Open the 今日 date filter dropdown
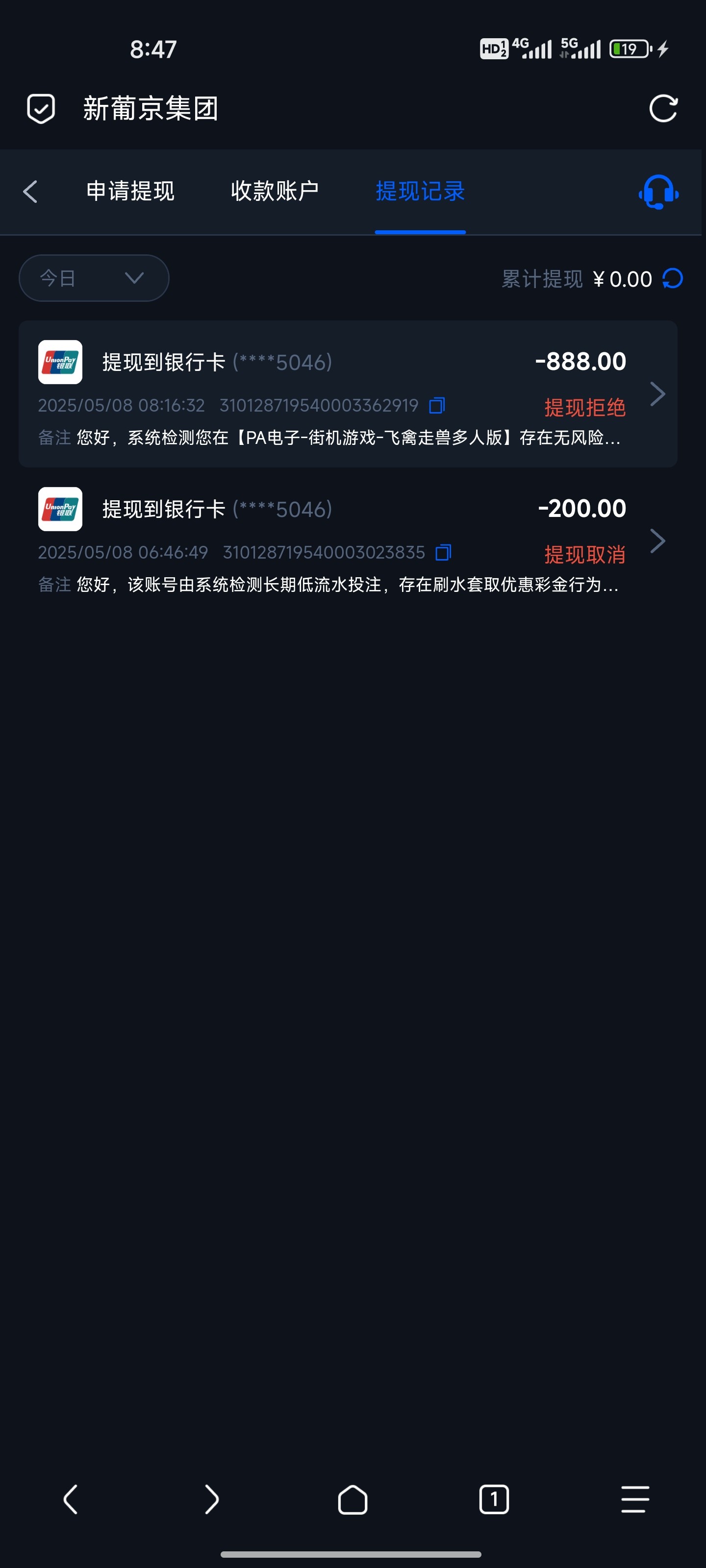This screenshot has height=1568, width=706. click(x=94, y=278)
